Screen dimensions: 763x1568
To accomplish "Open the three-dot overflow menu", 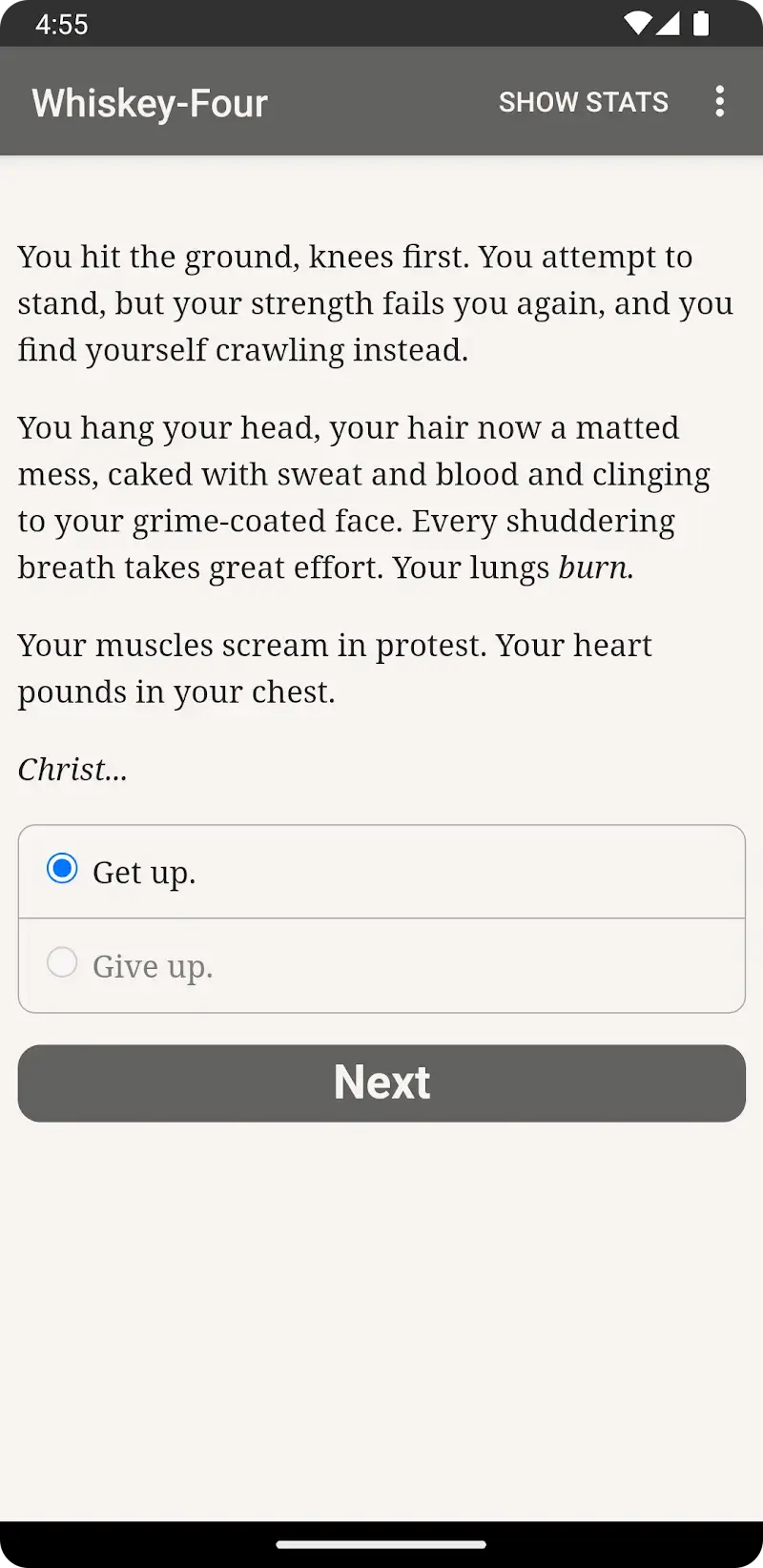I will (x=720, y=102).
